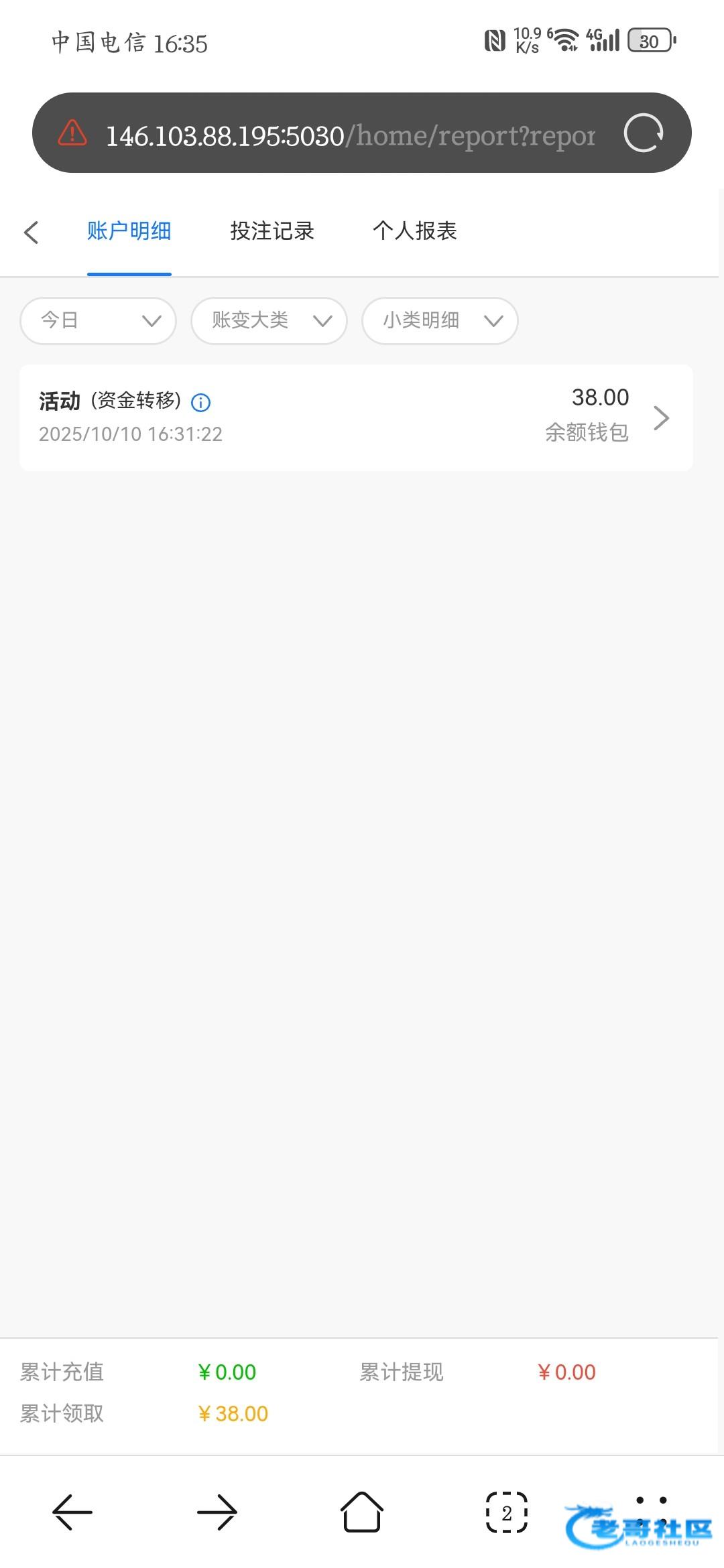Open the 小类明细 filter dropdown
The width and height of the screenshot is (724, 1568).
pyautogui.click(x=440, y=321)
